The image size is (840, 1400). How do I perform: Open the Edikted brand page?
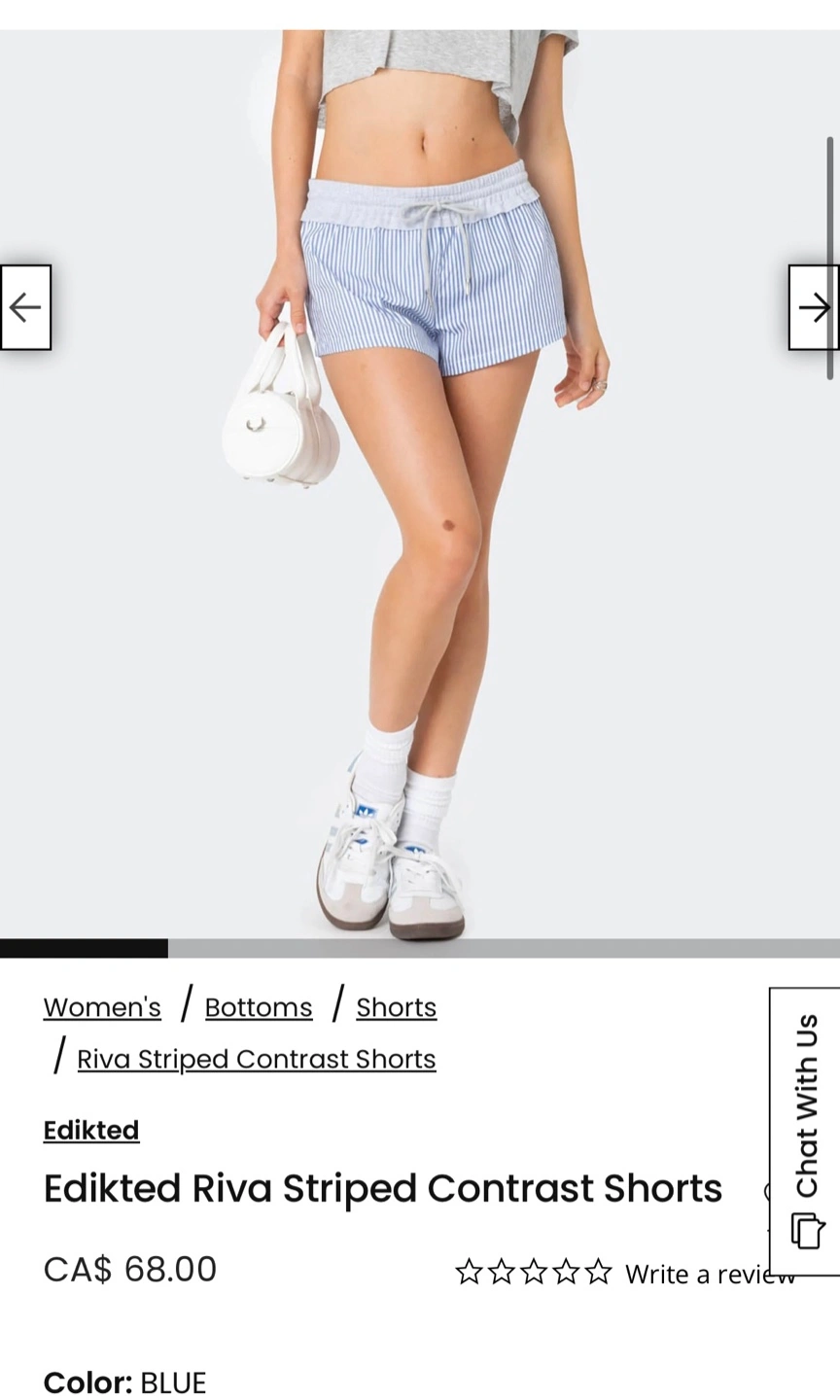pos(91,1130)
